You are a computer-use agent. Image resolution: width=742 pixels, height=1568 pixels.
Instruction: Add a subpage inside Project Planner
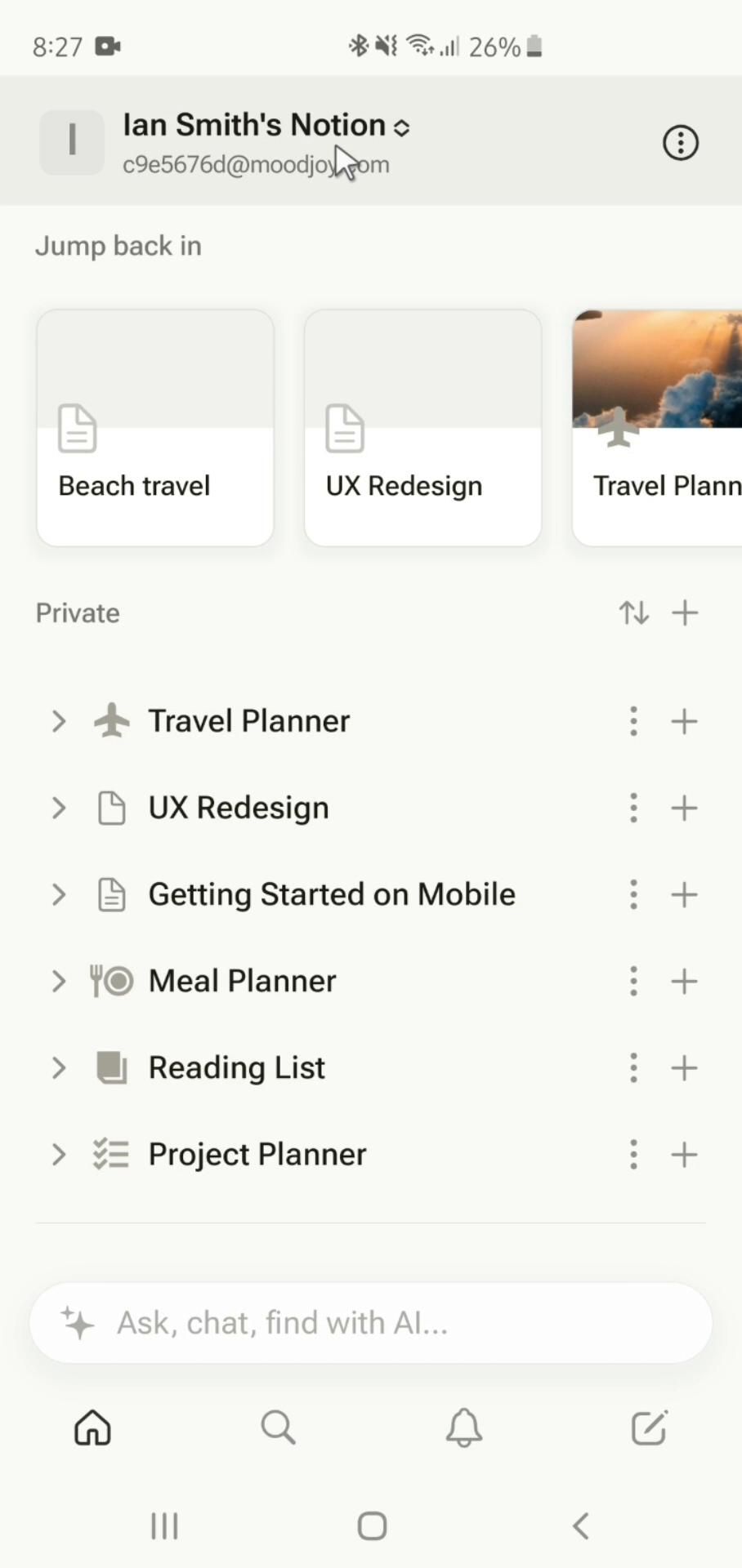[684, 1154]
